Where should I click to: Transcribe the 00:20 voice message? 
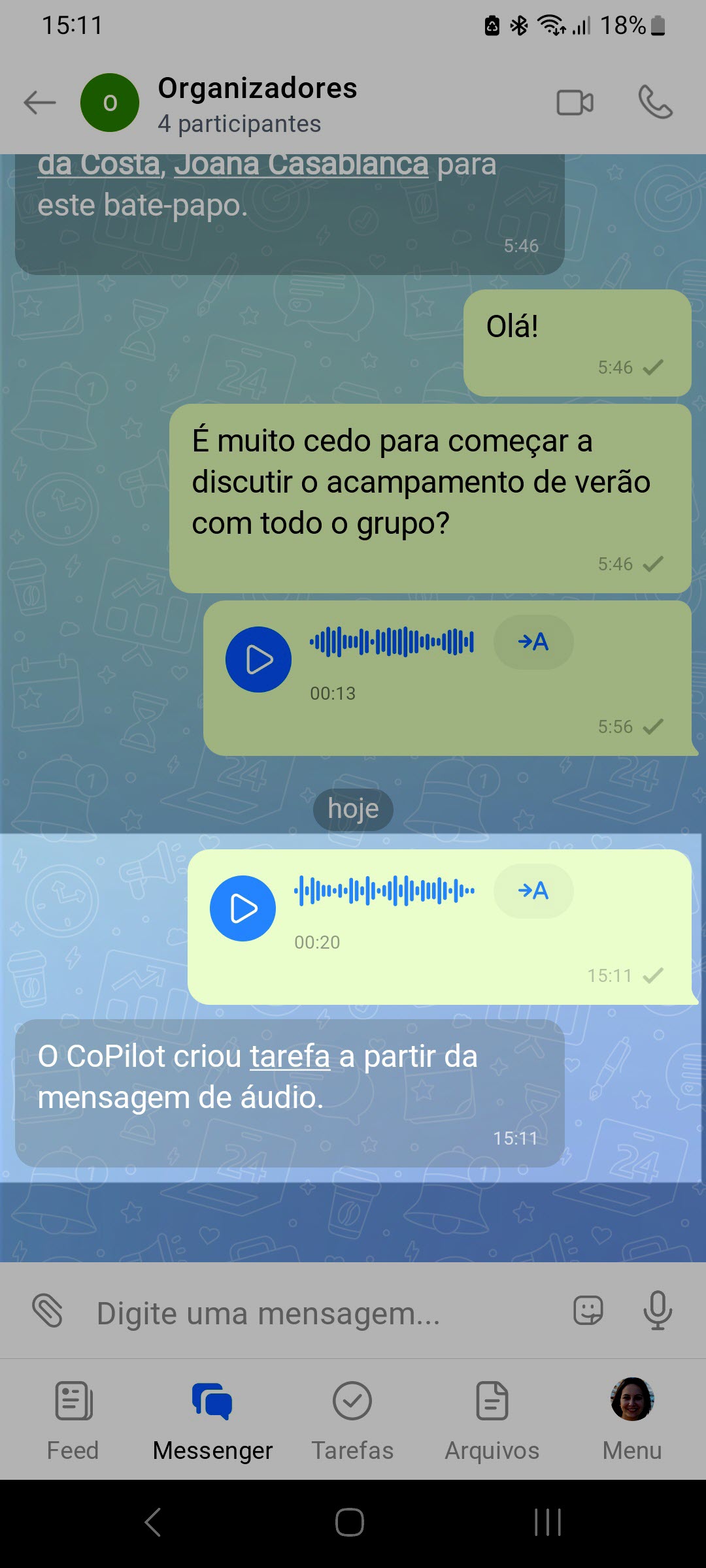point(533,891)
